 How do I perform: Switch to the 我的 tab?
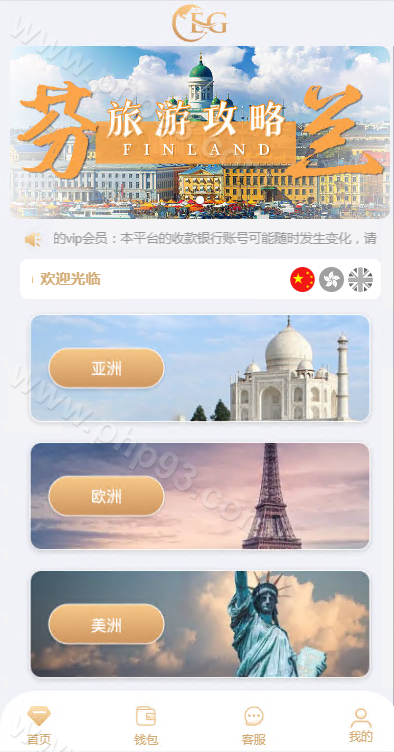(361, 726)
